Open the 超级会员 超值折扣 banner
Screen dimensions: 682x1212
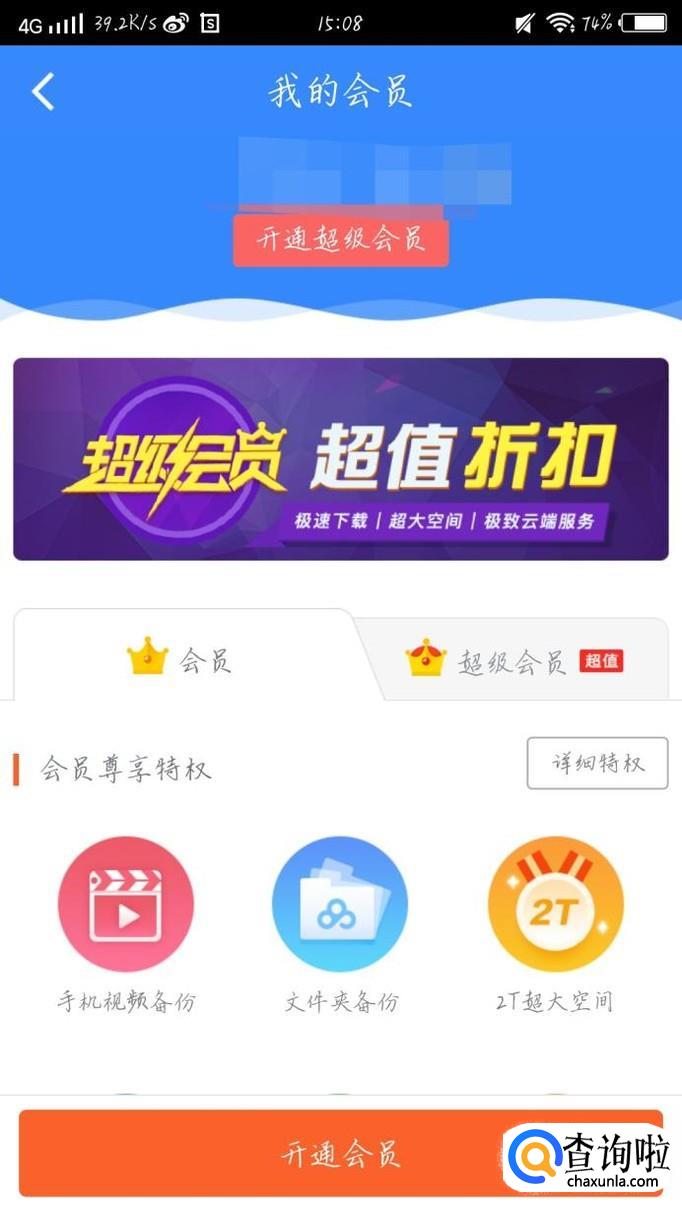click(x=341, y=459)
